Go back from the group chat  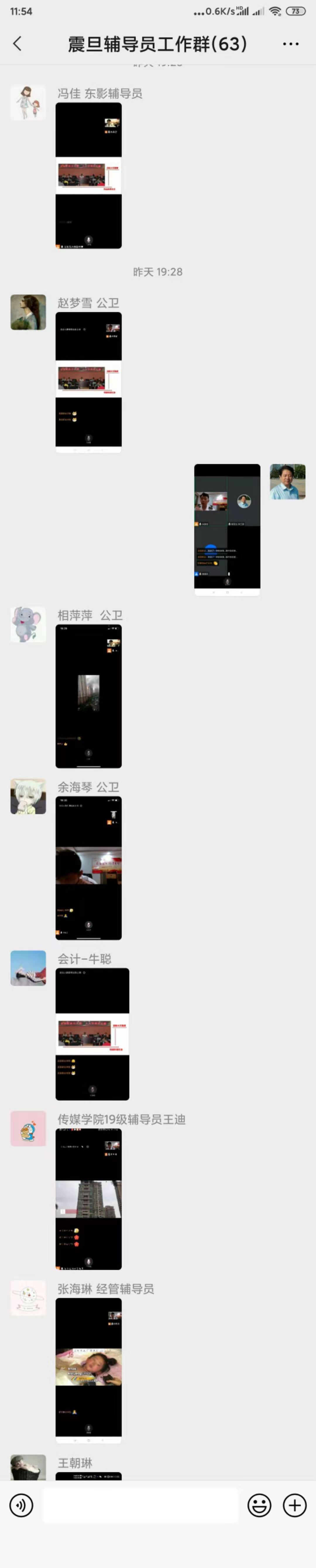coord(18,44)
